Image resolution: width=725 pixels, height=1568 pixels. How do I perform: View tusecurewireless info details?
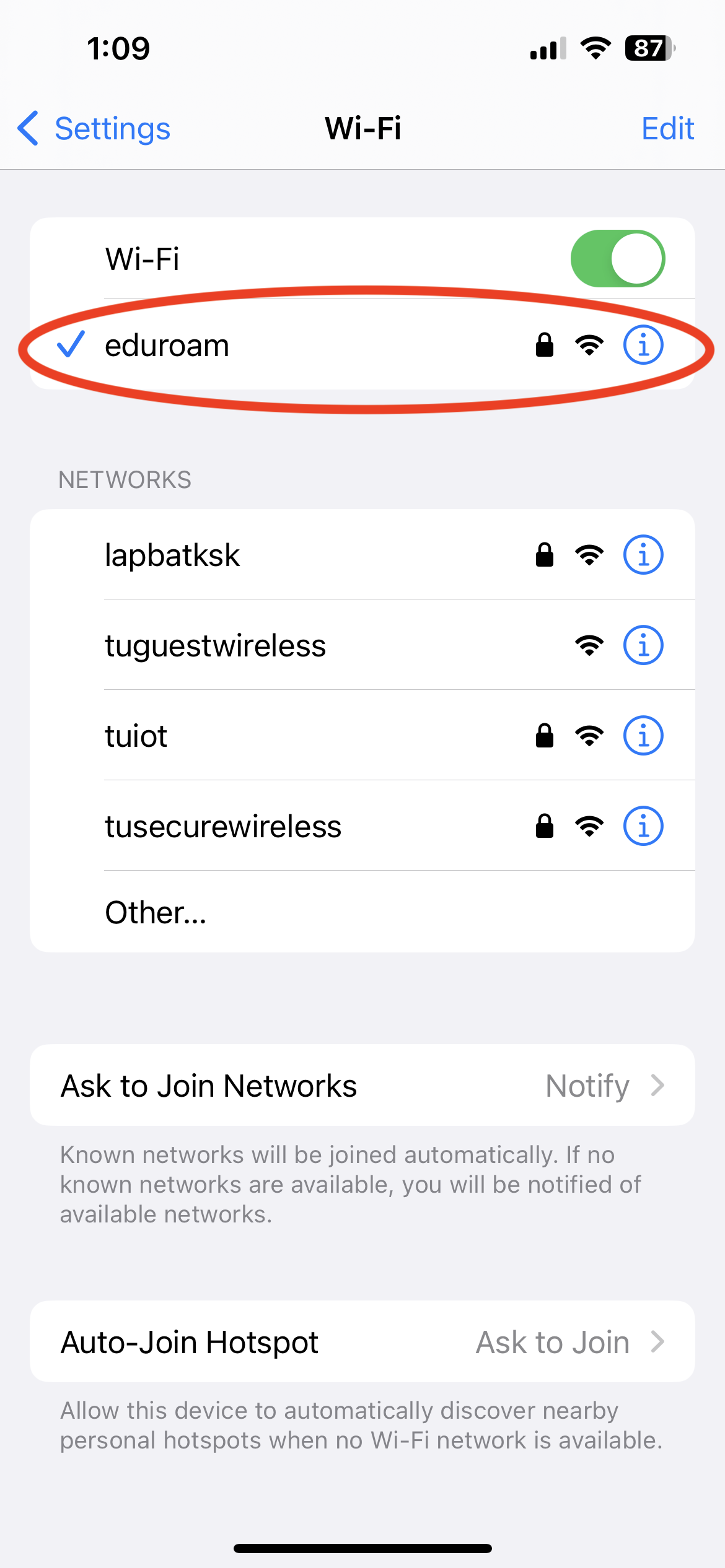pyautogui.click(x=643, y=826)
